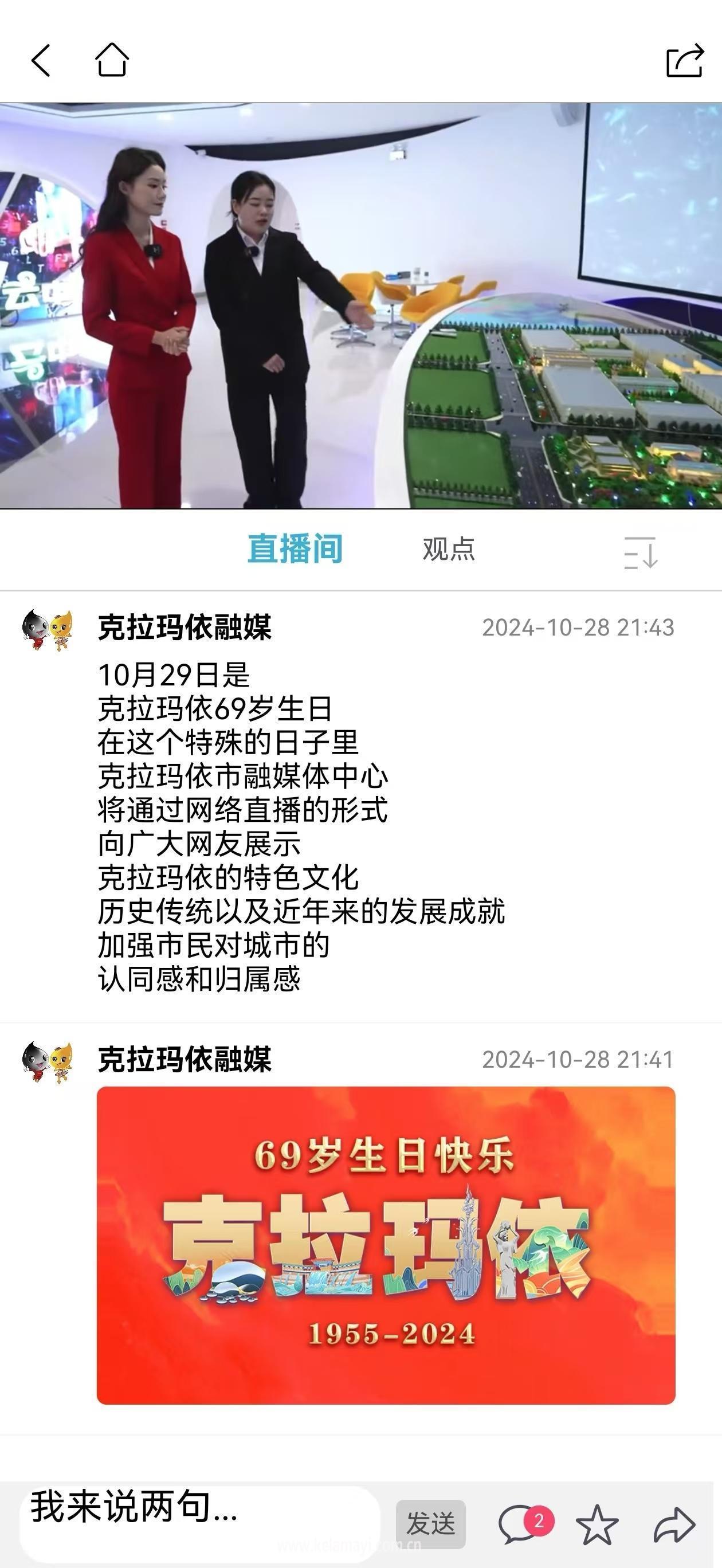The width and height of the screenshot is (722, 1568).
Task: Switch to the 观点 tab
Action: (449, 550)
